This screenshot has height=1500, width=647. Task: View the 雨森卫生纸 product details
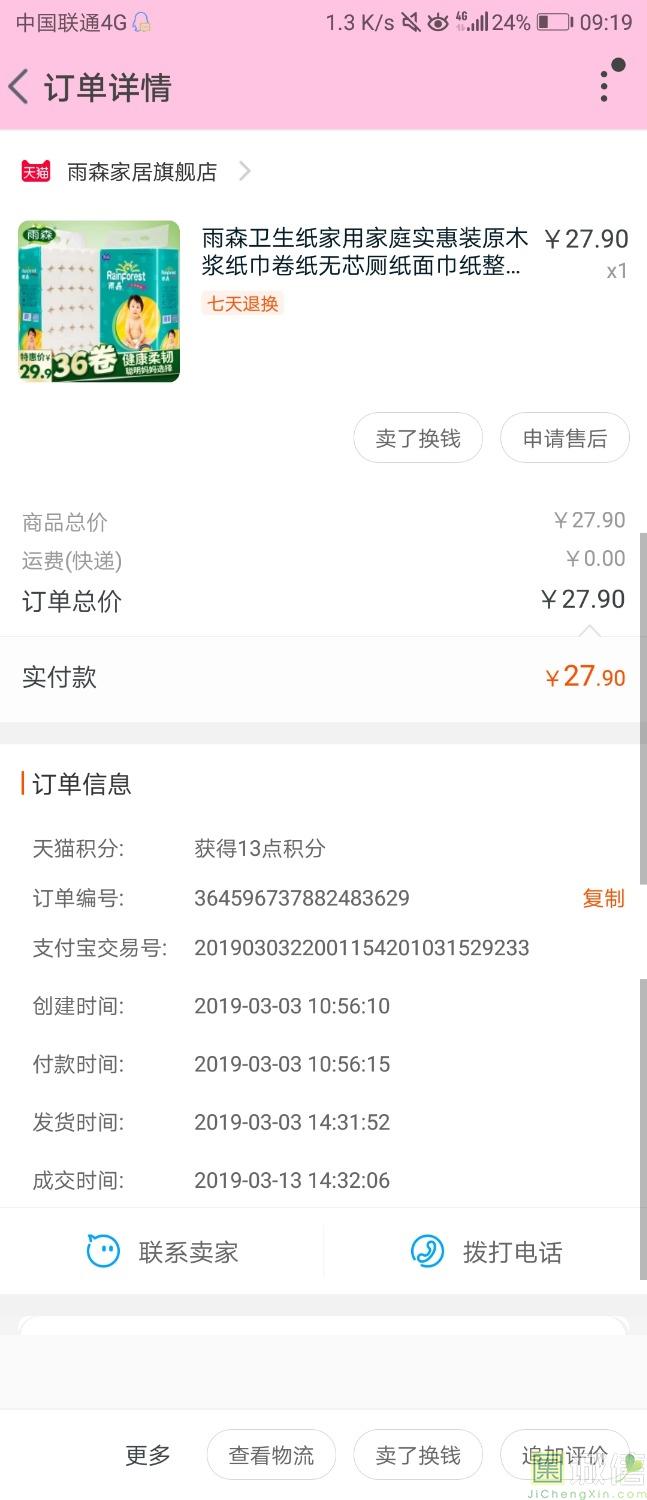[x=364, y=253]
